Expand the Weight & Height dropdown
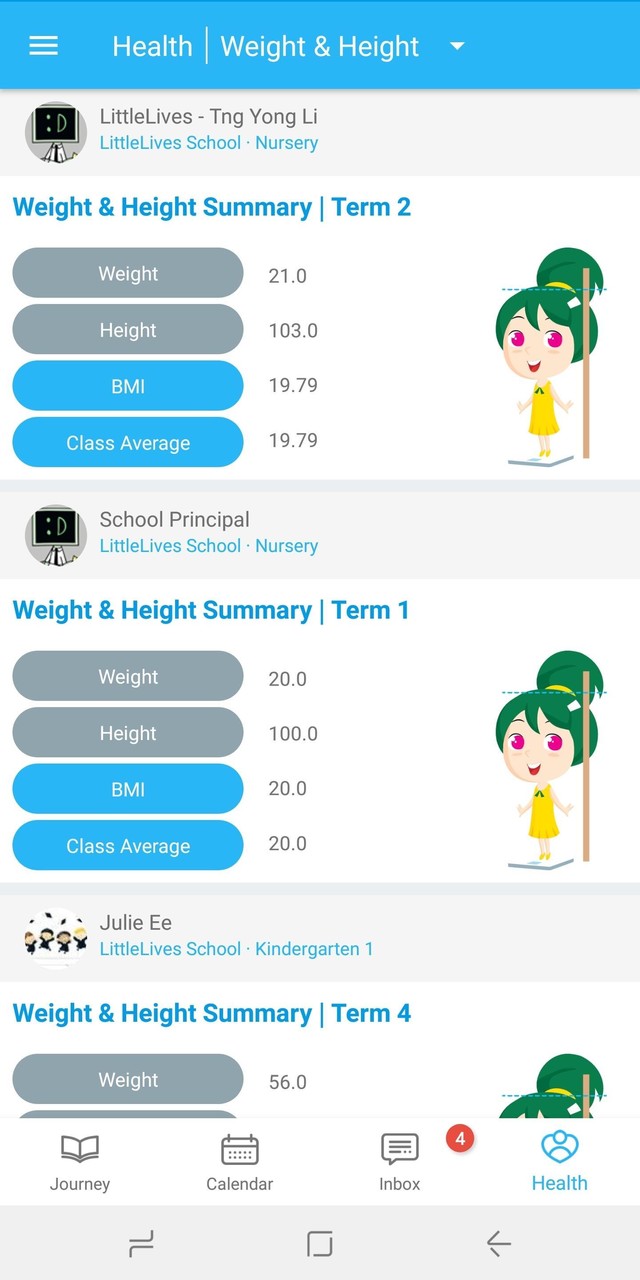The height and width of the screenshot is (1280, 640). (x=457, y=46)
